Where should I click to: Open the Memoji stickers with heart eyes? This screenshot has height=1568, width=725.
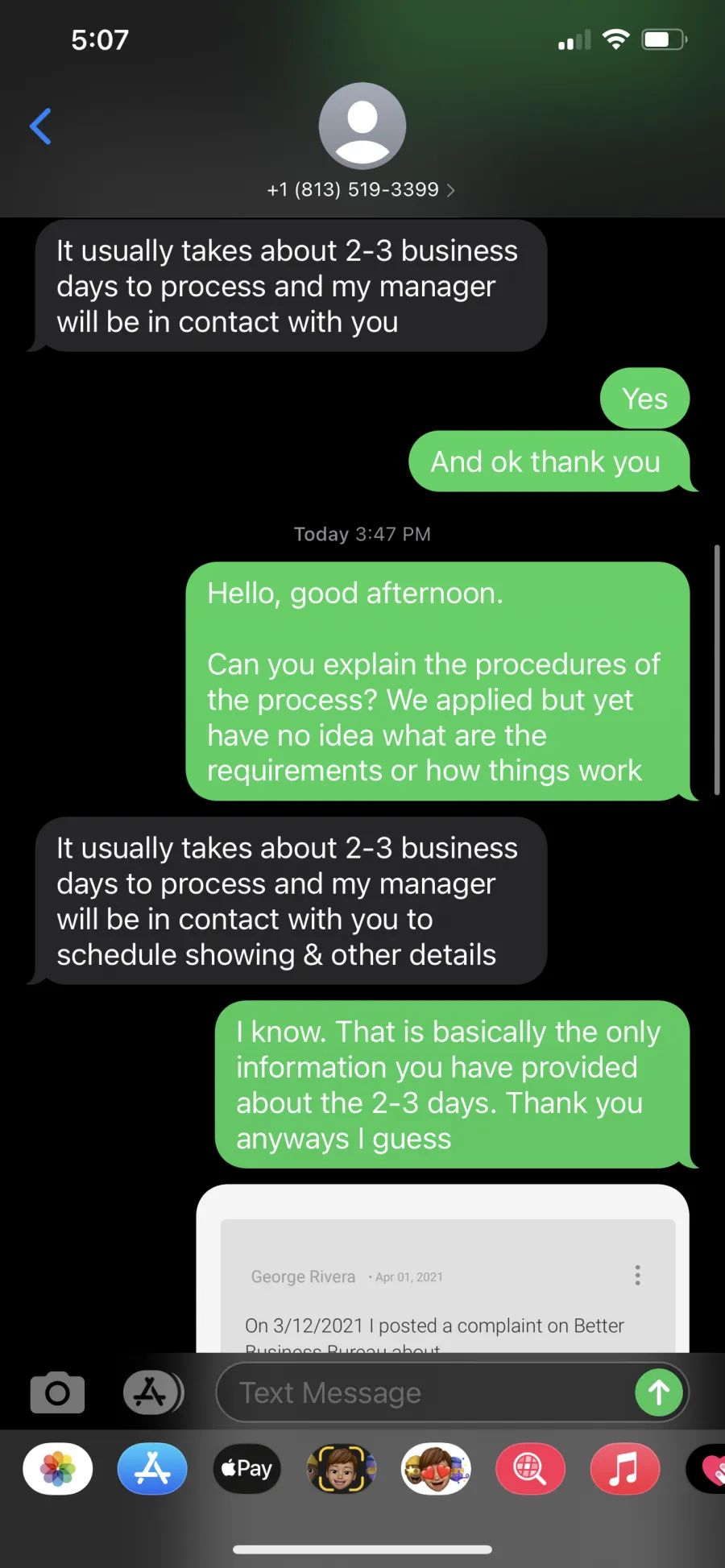coord(436,1468)
